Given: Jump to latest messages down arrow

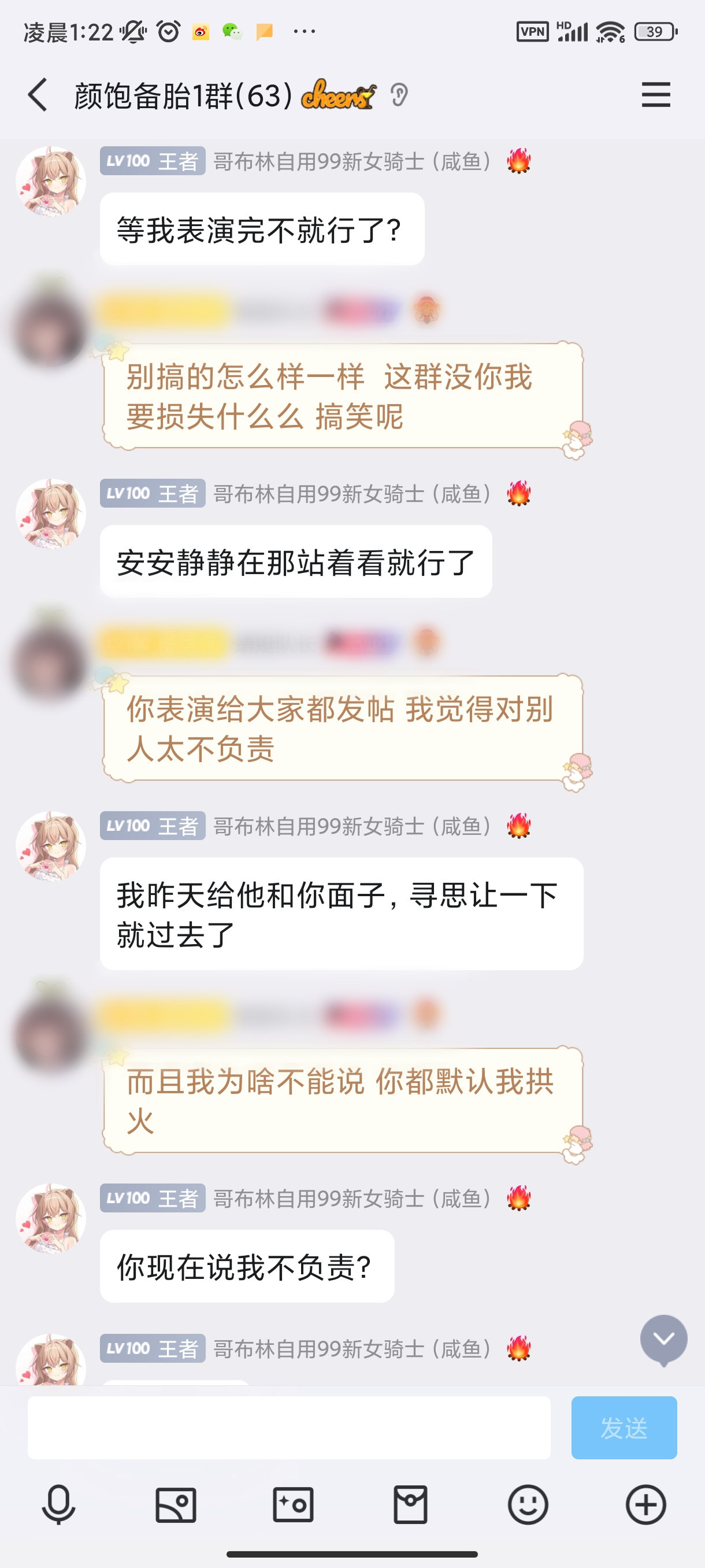Looking at the screenshot, I should (x=663, y=1338).
